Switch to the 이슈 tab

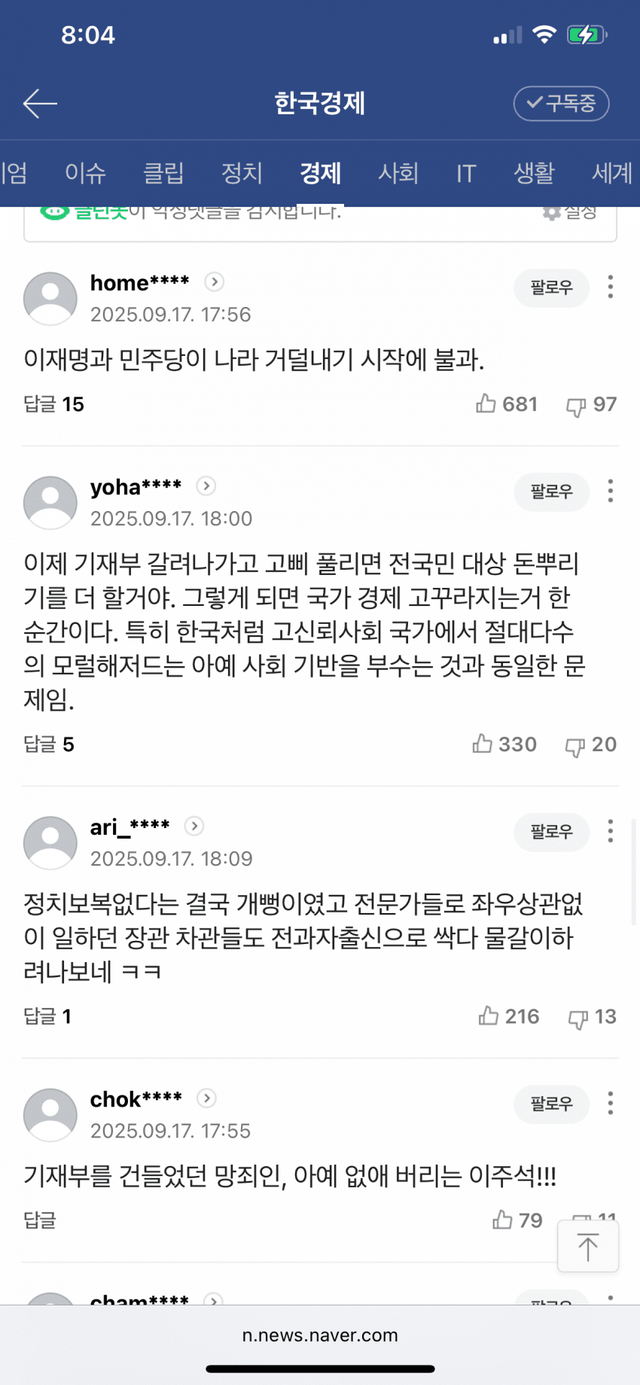[85, 173]
